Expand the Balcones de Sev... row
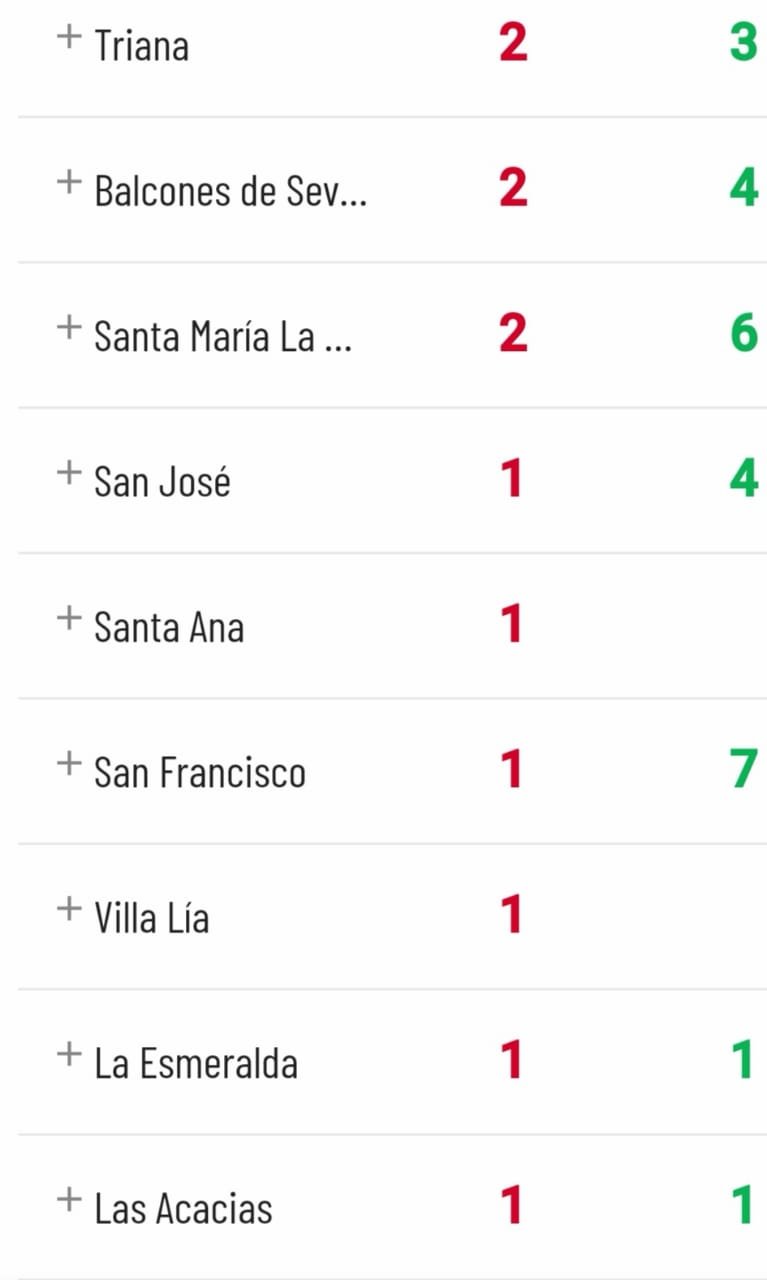767x1280 pixels. point(68,183)
